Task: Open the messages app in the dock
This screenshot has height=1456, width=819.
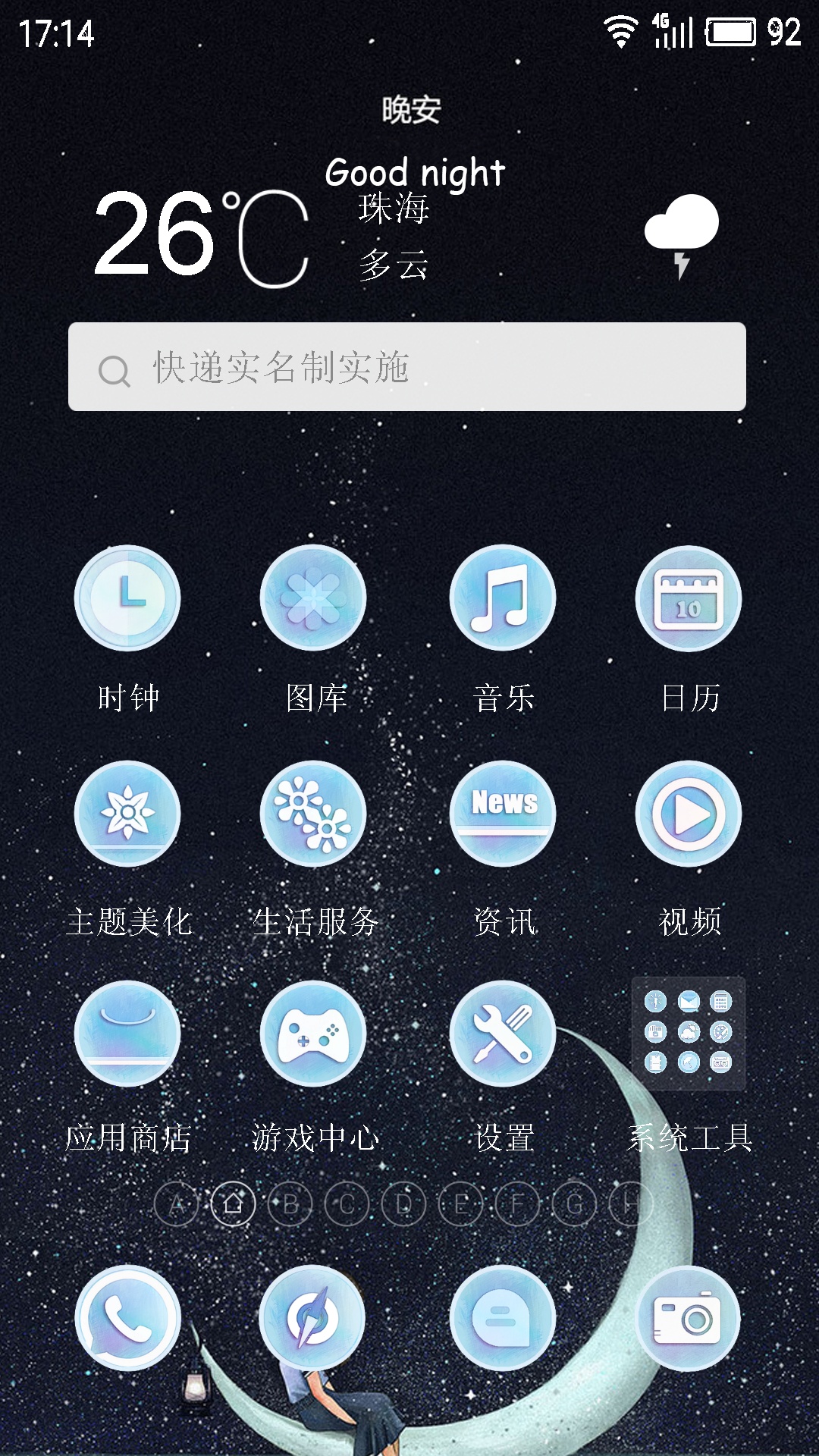Action: (503, 1318)
